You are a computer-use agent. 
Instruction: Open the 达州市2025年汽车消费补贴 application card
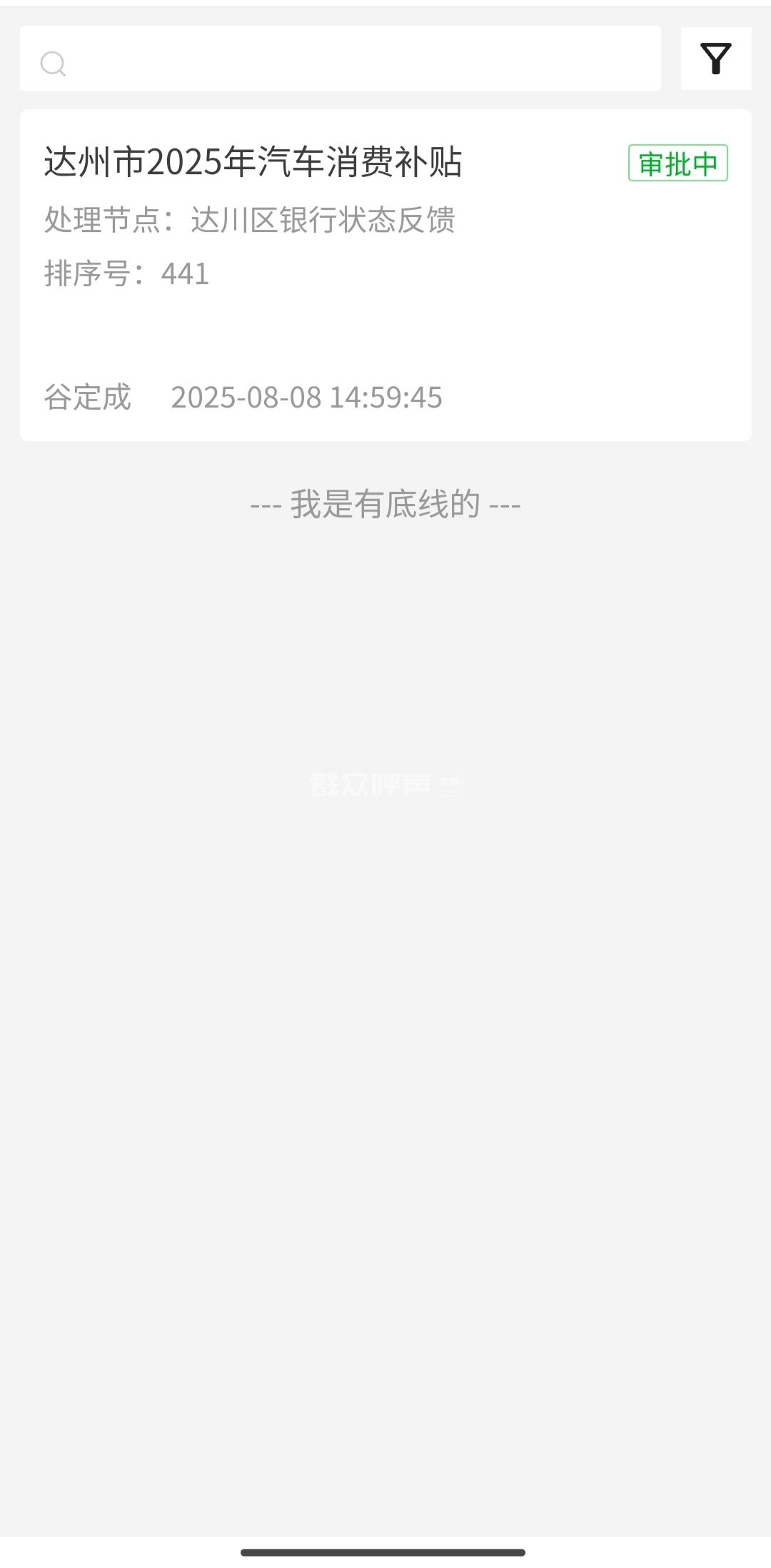pyautogui.click(x=385, y=275)
